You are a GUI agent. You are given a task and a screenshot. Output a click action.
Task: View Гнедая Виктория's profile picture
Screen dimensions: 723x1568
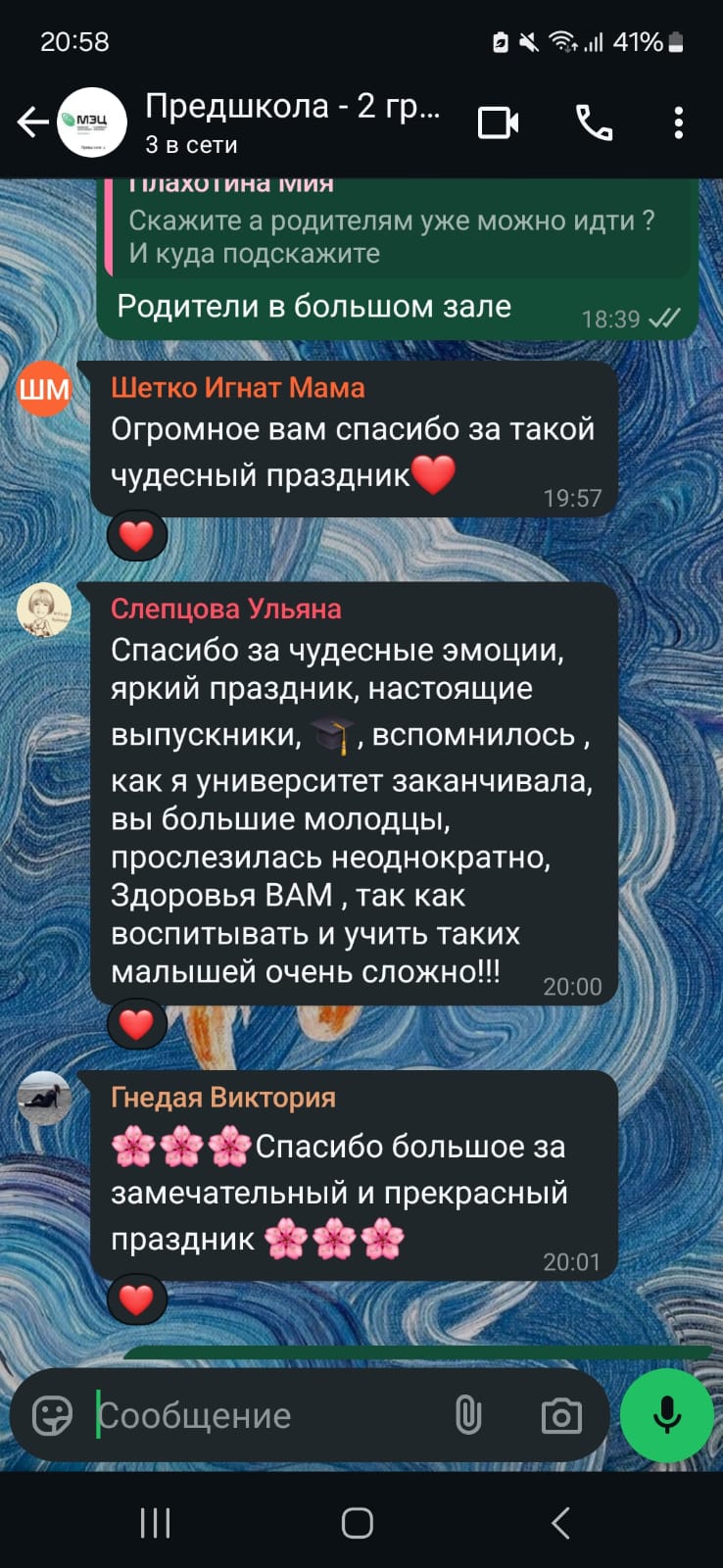pyautogui.click(x=44, y=1098)
